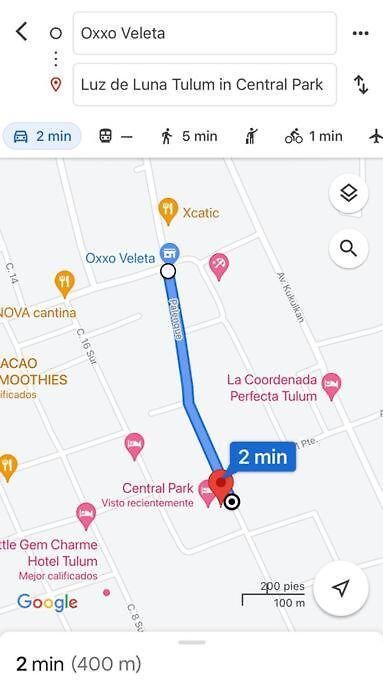Image resolution: width=383 pixels, height=683 pixels.
Task: Open the Central Park hotel pin
Action: click(206, 492)
